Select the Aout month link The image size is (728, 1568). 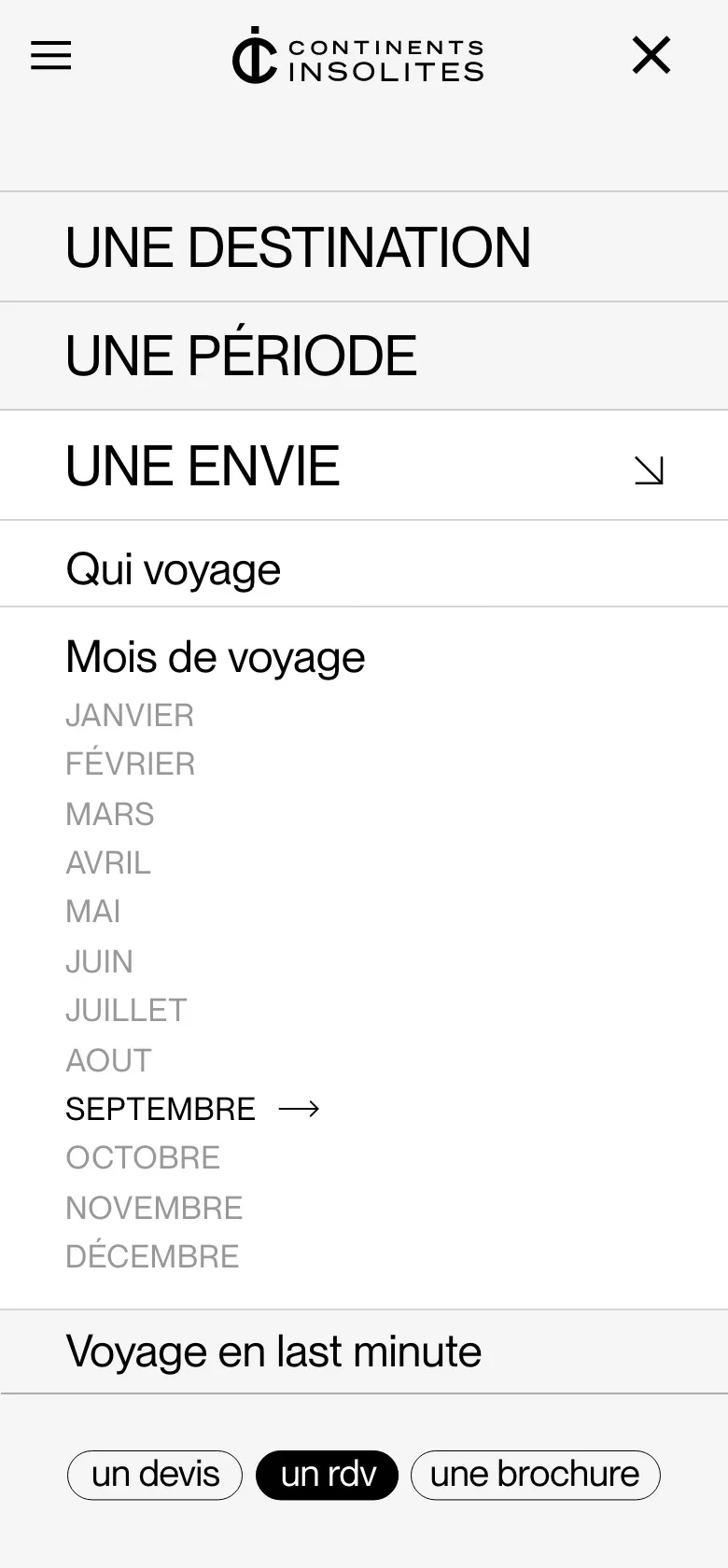(x=108, y=1060)
